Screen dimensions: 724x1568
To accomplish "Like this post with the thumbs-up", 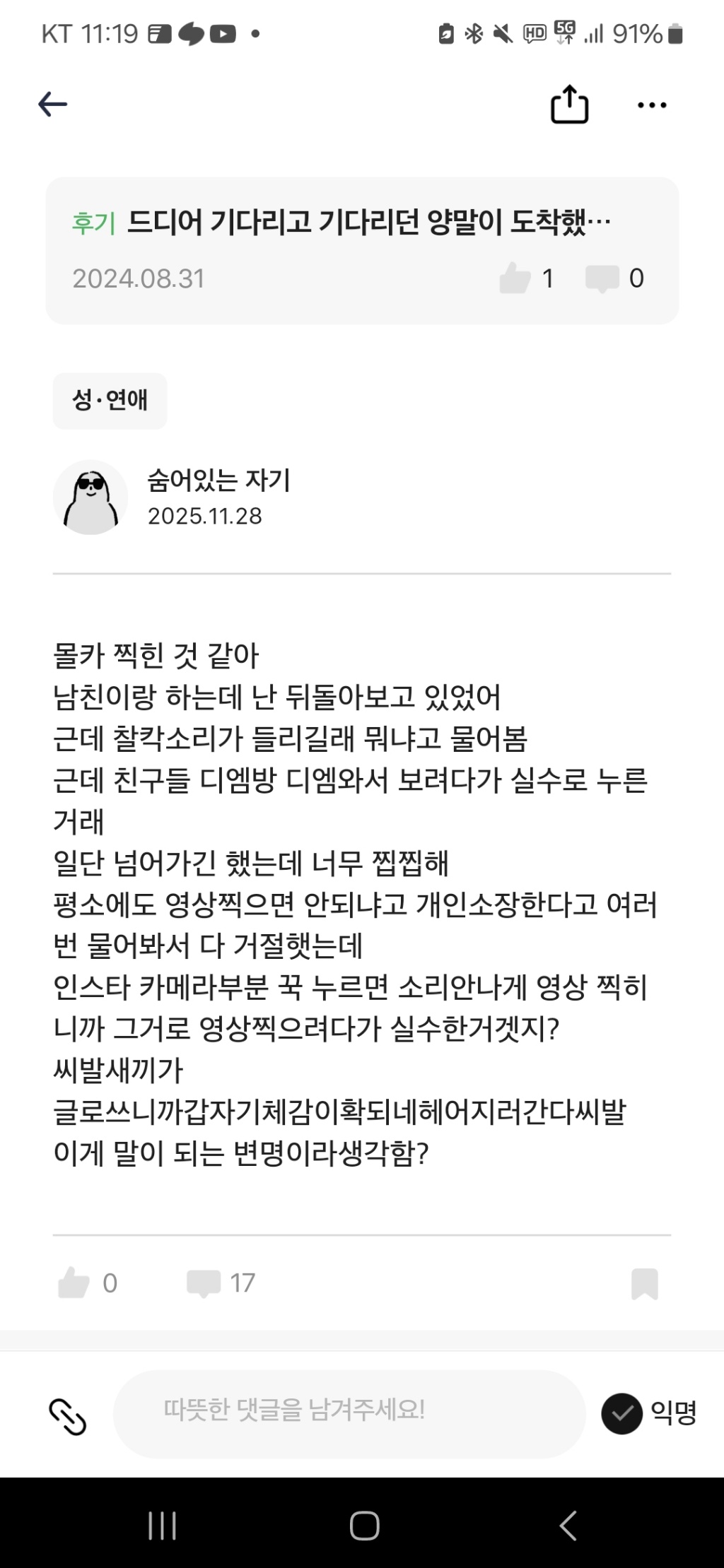I will tap(74, 1283).
